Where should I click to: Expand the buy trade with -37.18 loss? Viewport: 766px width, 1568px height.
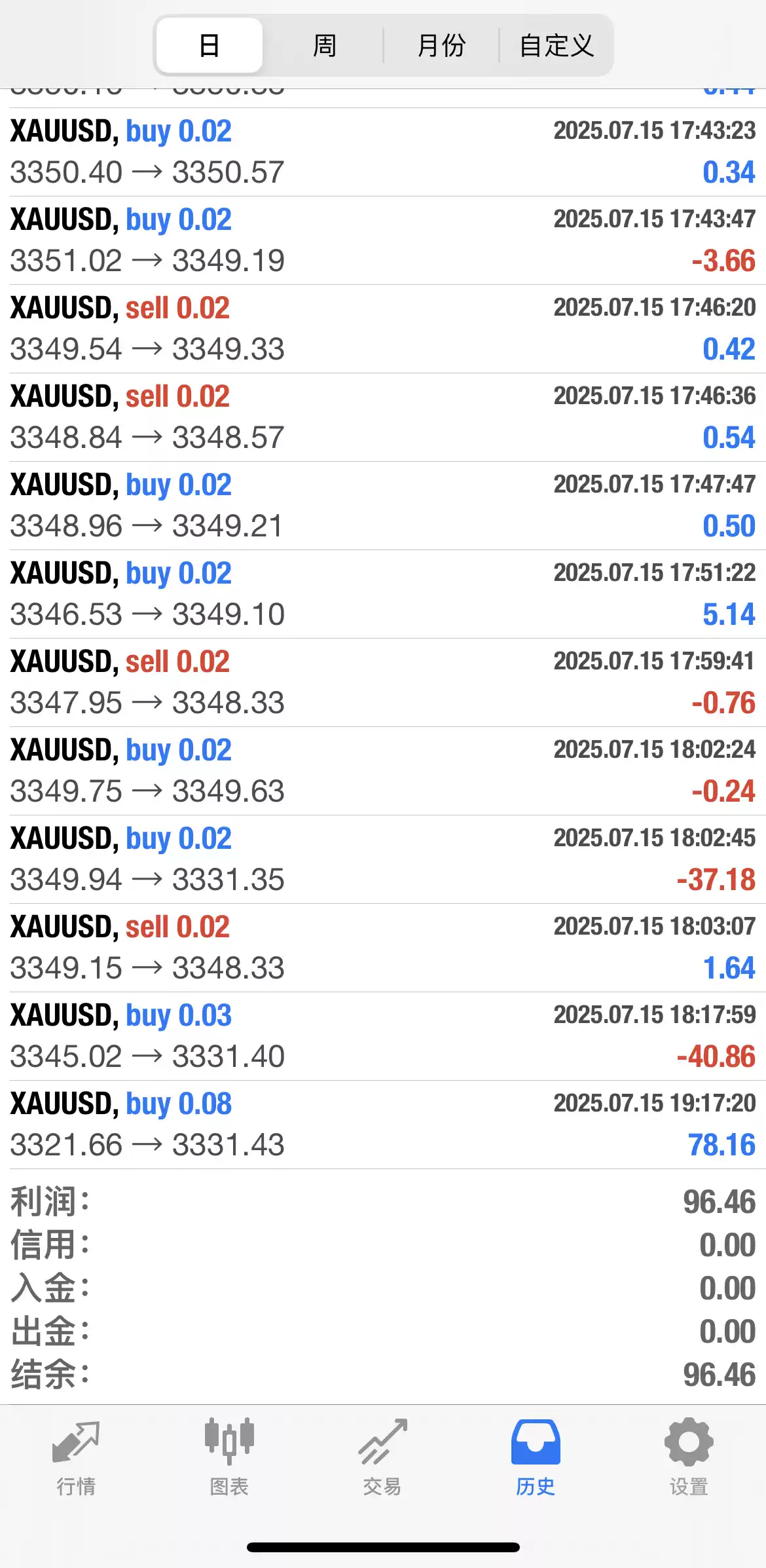point(383,859)
